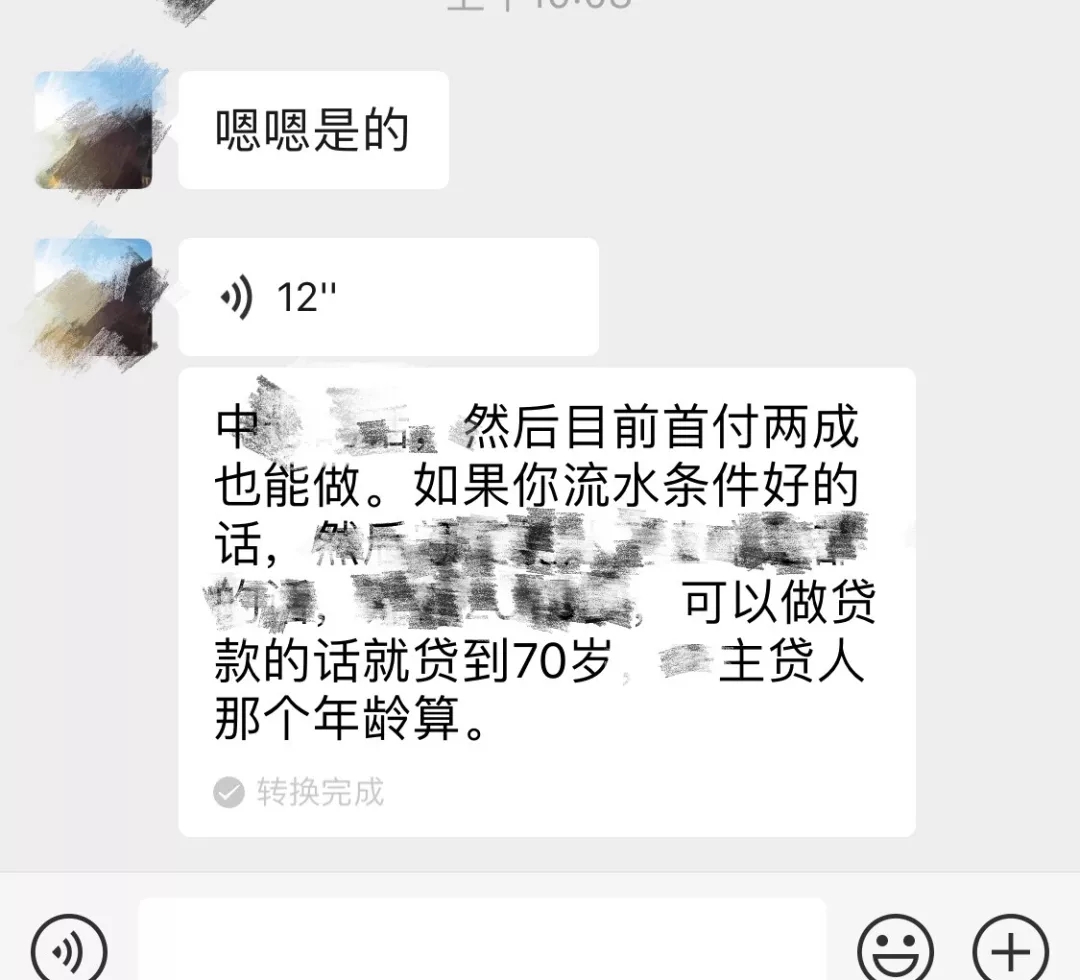Open sender's avatar beside 嗯嗯是的

pos(94,130)
